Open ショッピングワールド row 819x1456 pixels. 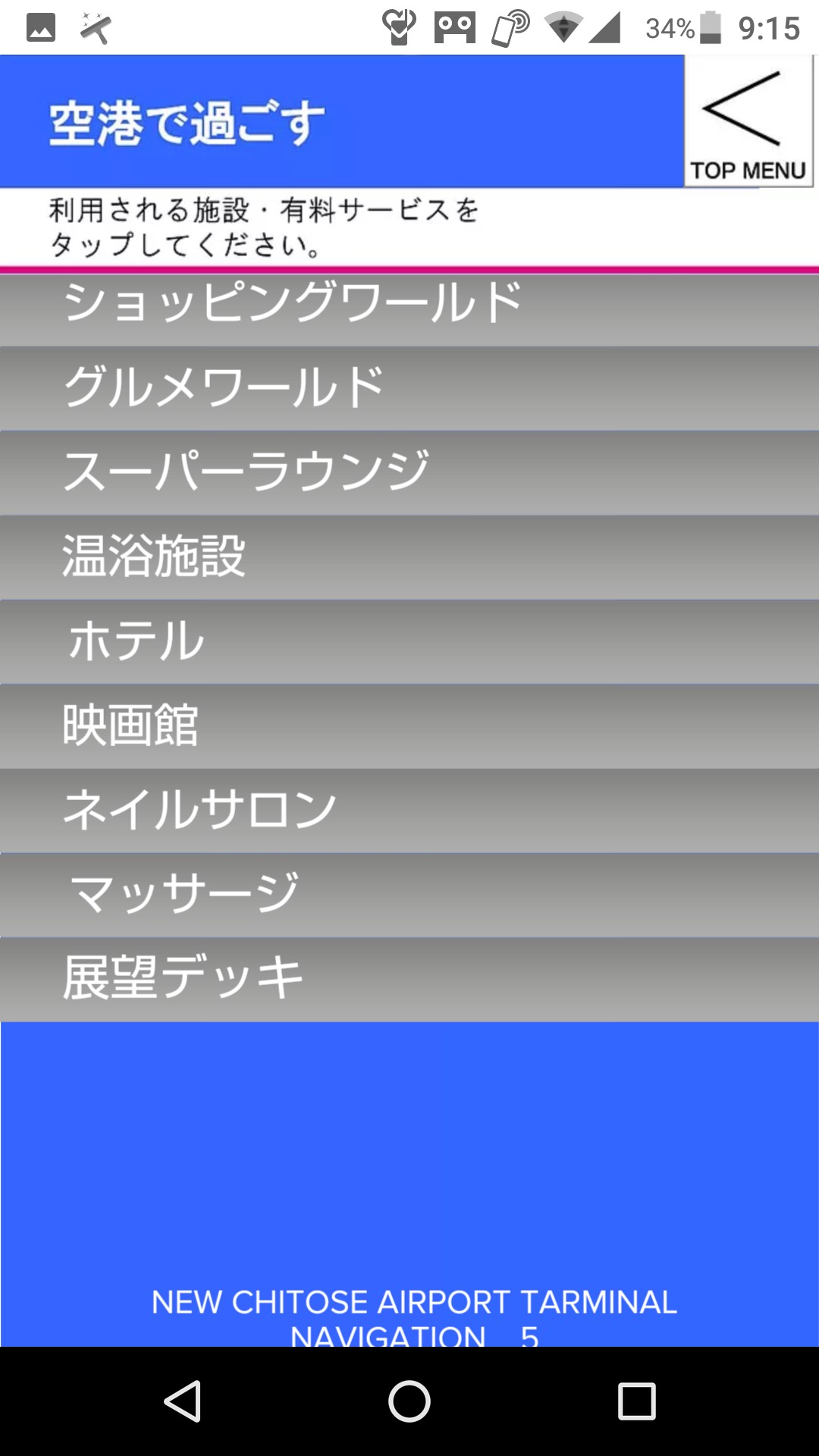click(x=409, y=309)
